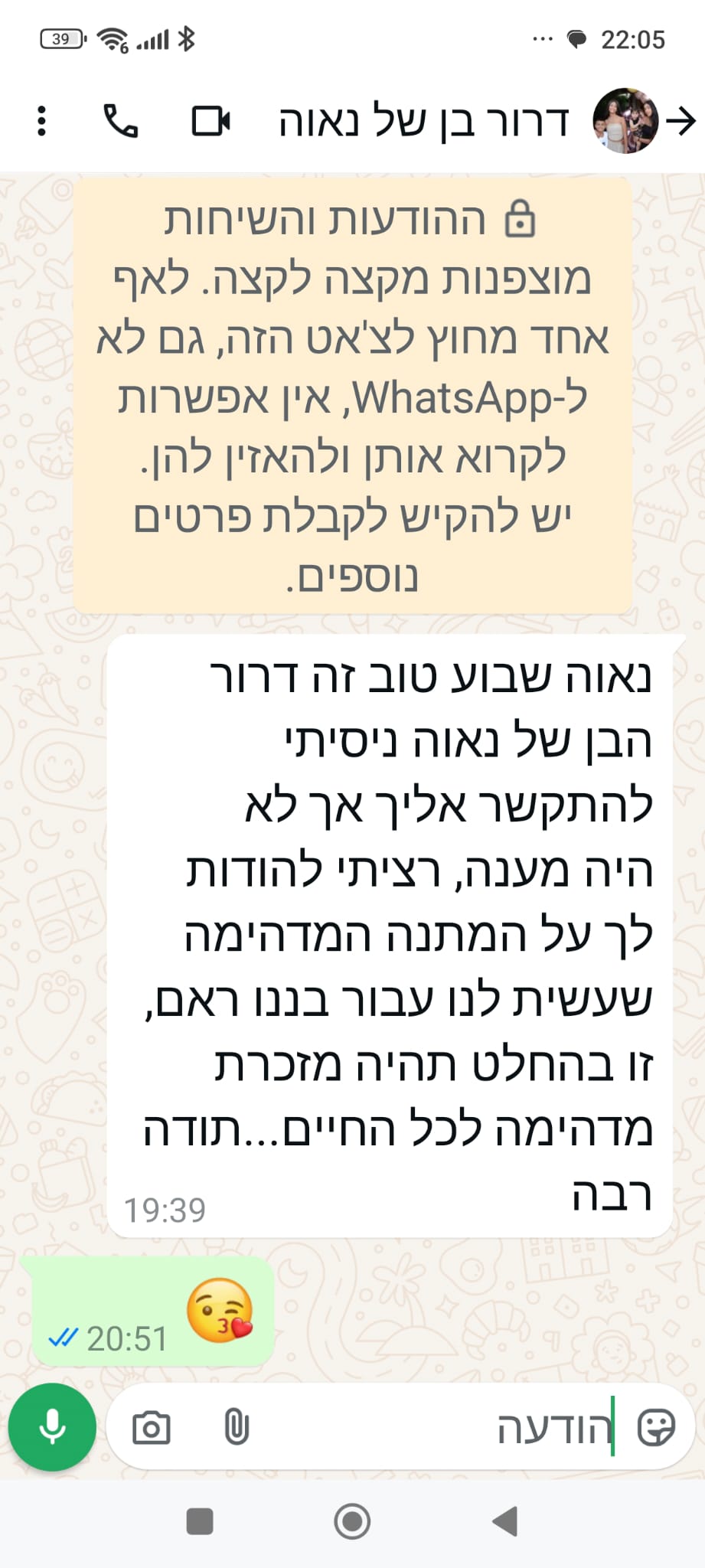Open recent apps
This screenshot has height=1568, width=705.
tap(200, 1521)
